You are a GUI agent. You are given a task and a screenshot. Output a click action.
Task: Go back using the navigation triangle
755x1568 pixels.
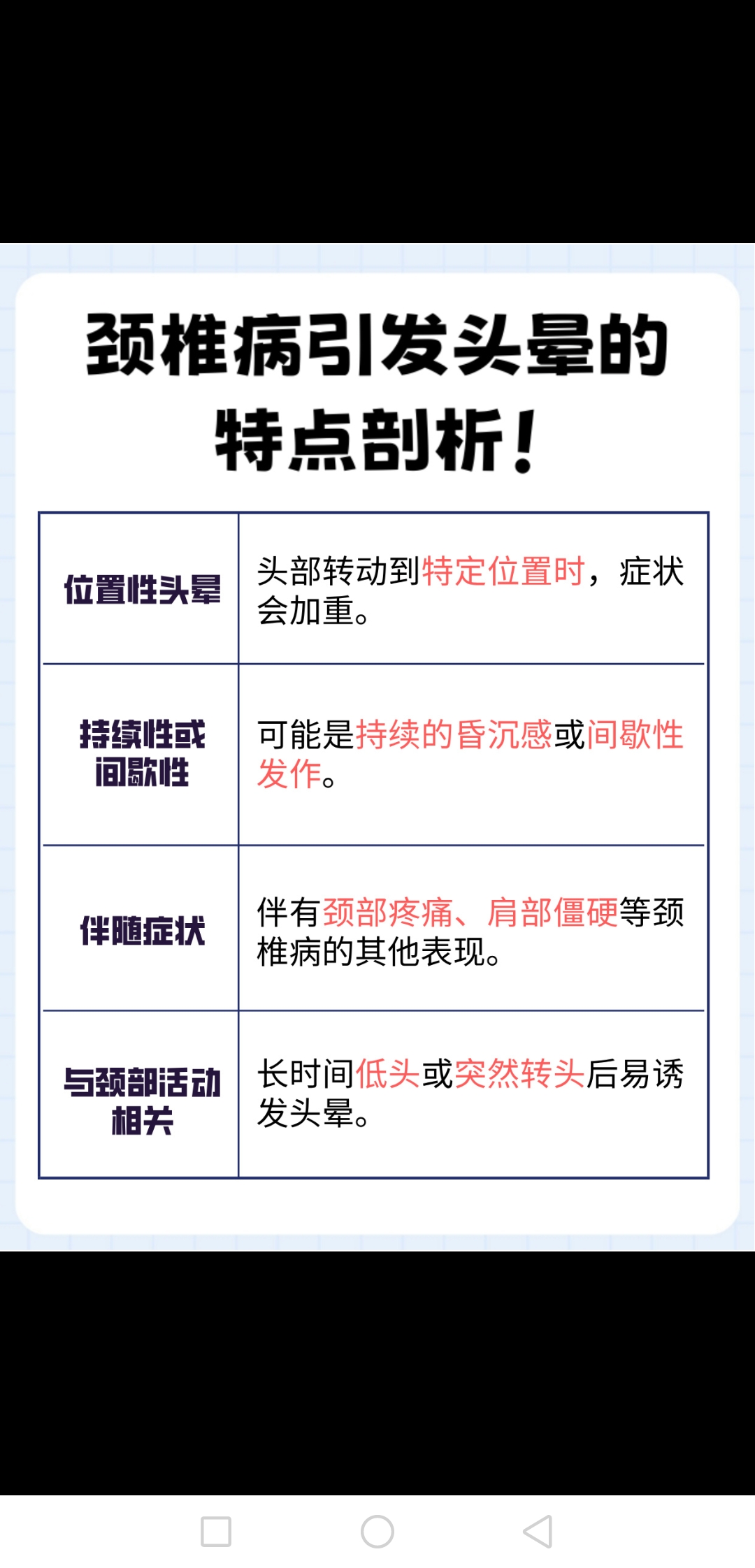[538, 1532]
